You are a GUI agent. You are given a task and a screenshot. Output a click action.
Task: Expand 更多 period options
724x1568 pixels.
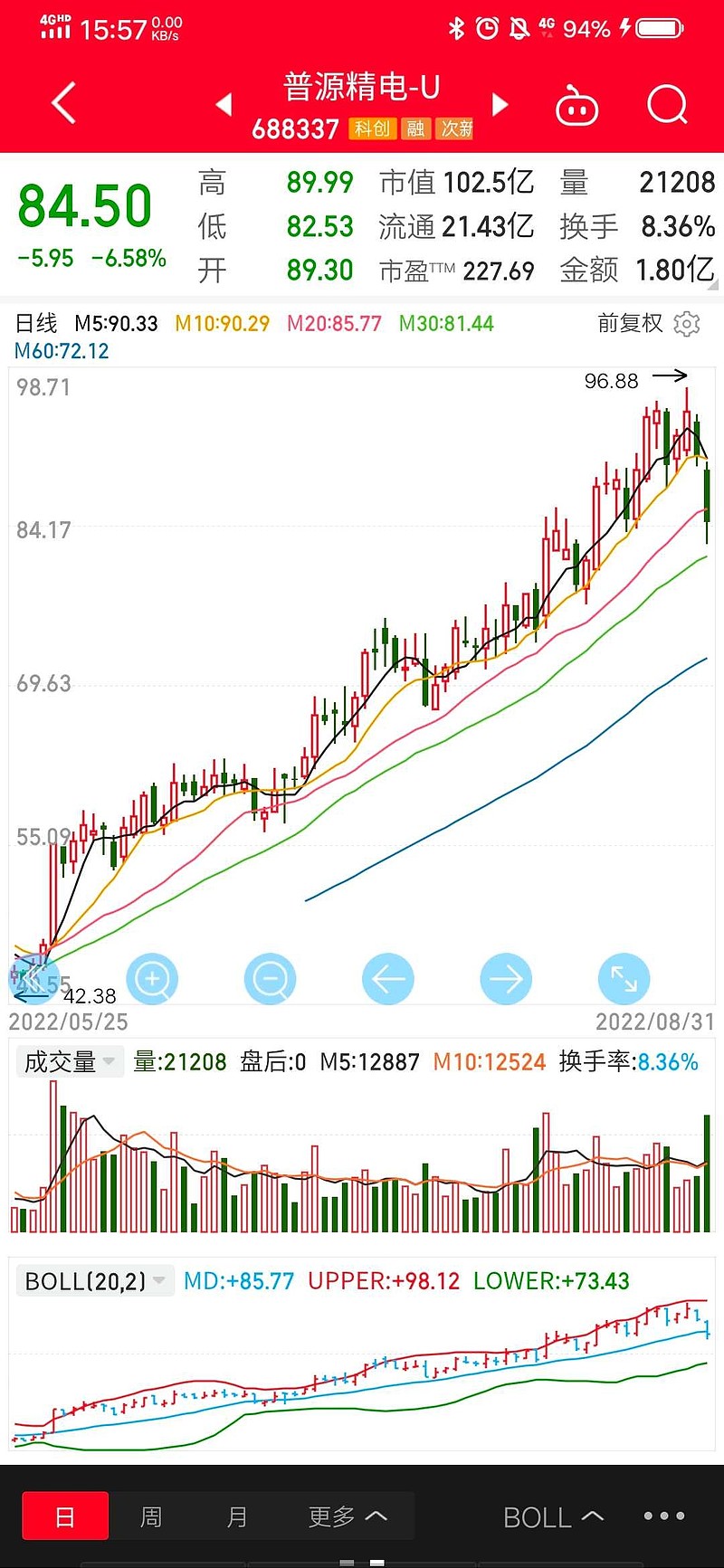(348, 1516)
